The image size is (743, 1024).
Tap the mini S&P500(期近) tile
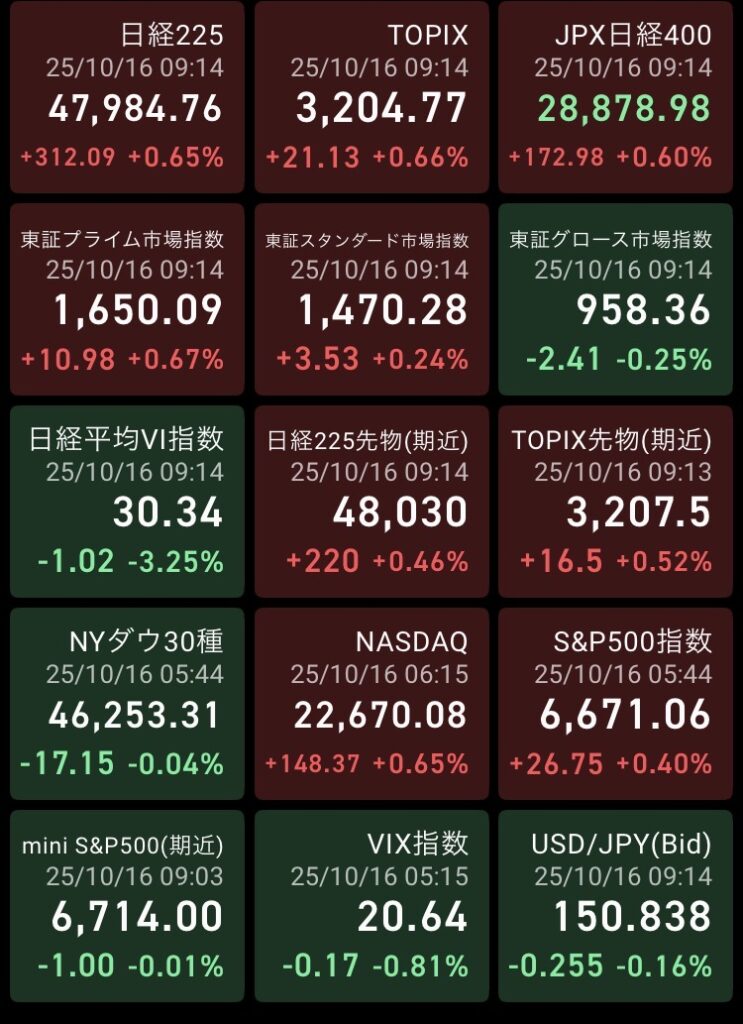click(127, 905)
